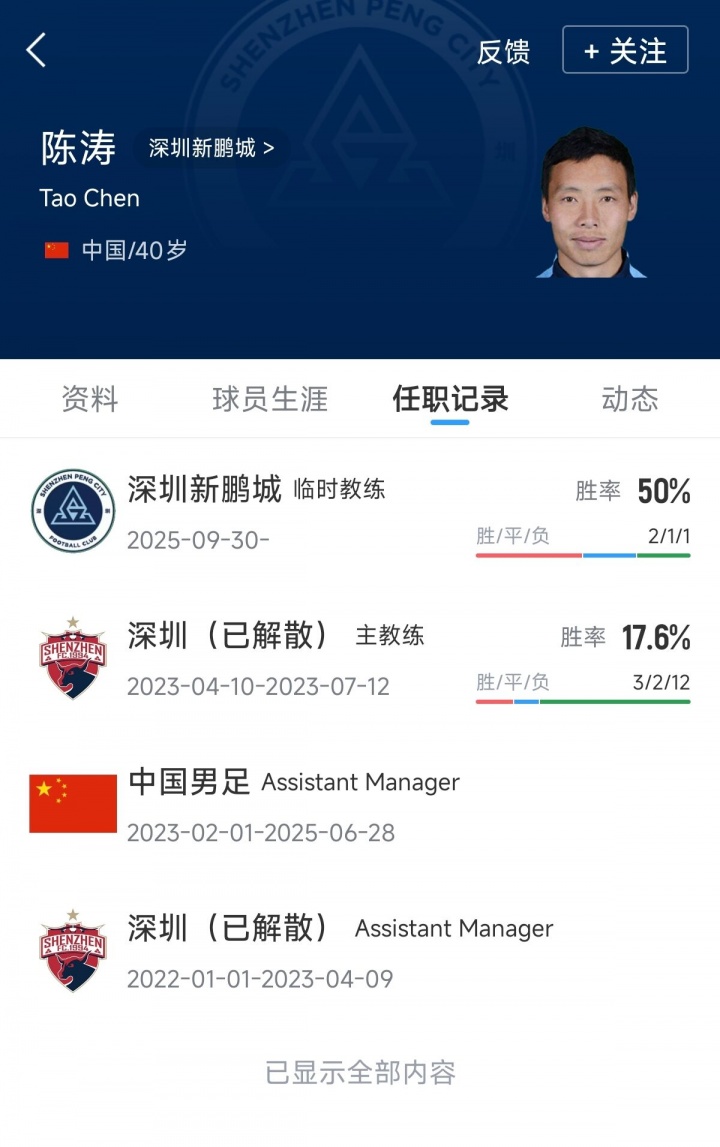Open 深圳（已解散）Assistant Manager record
Image resolution: width=720 pixels, height=1147 pixels.
[x=360, y=951]
